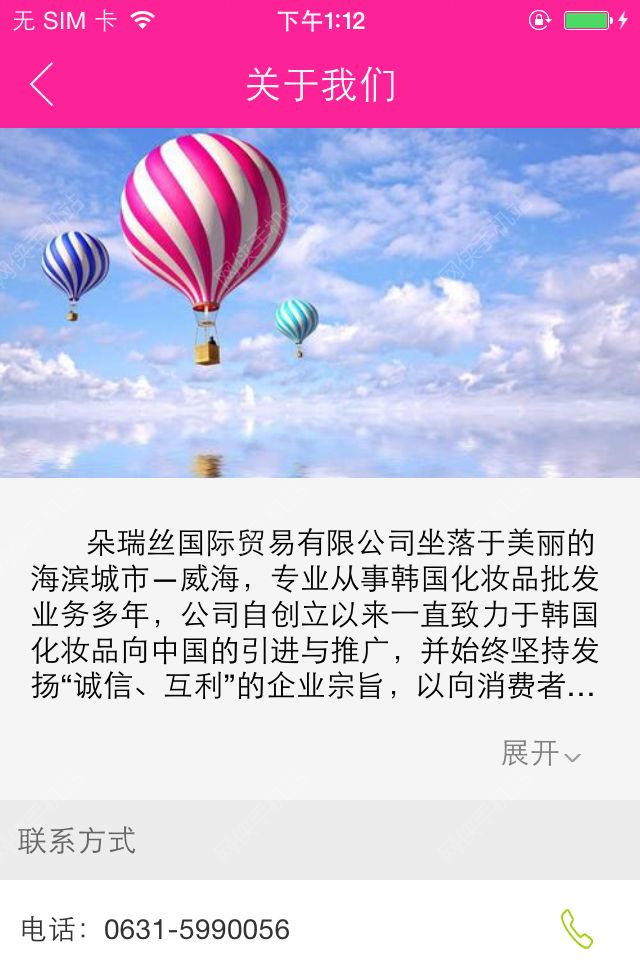Image resolution: width=640 pixels, height=960 pixels.
Task: Expand the company description with 展开
Action: click(x=541, y=753)
